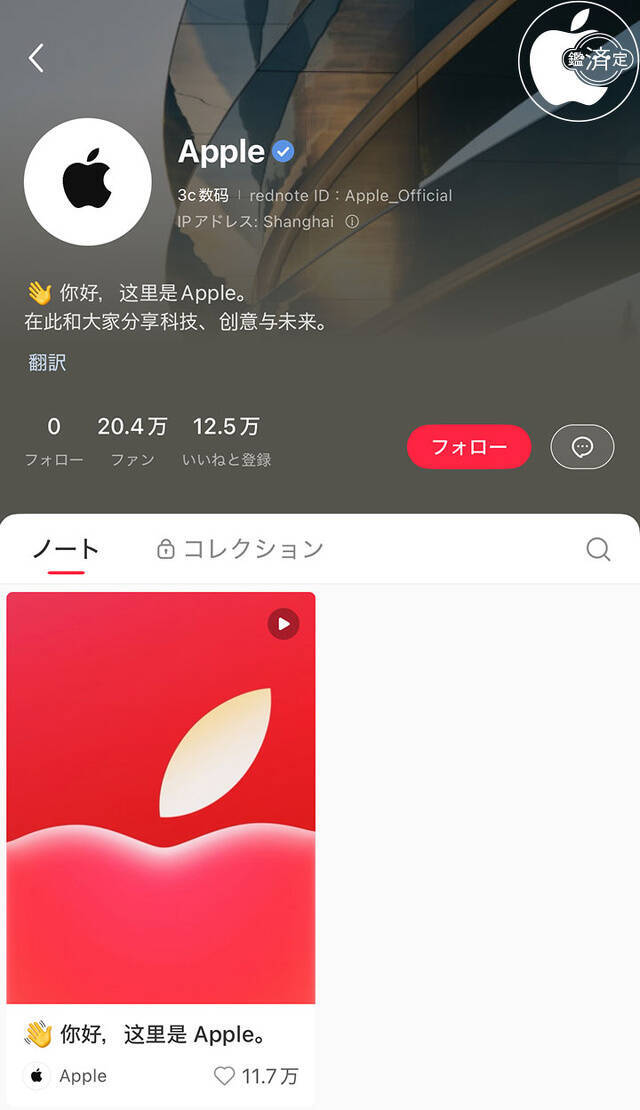Viewport: 640px width, 1110px height.
Task: Search within this profile's notes
Action: pyautogui.click(x=598, y=549)
